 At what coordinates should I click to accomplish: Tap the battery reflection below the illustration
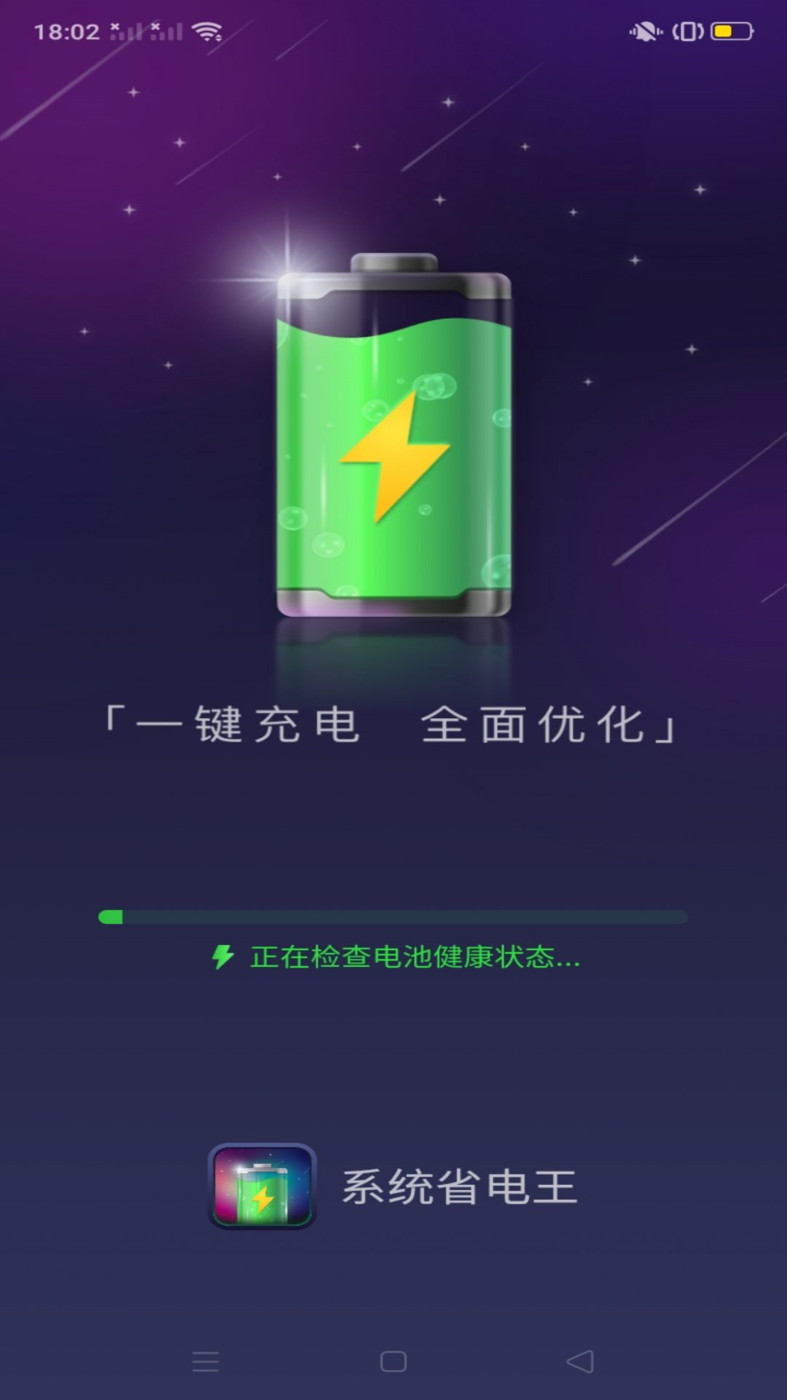(393, 650)
